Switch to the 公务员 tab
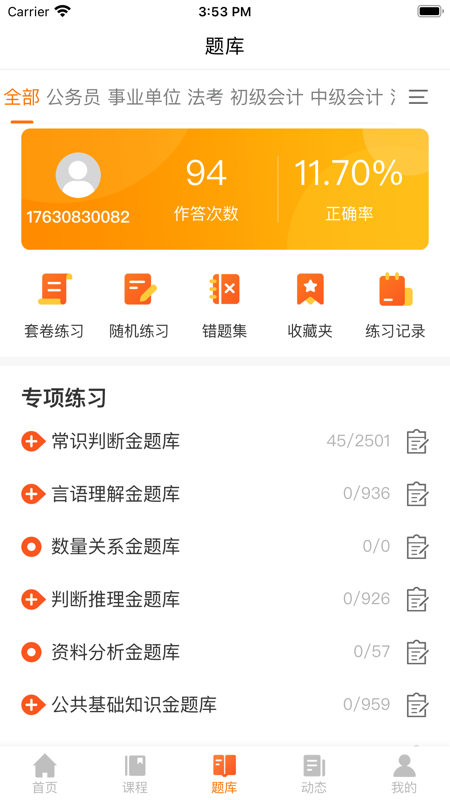Image resolution: width=450 pixels, height=800 pixels. coord(73,97)
